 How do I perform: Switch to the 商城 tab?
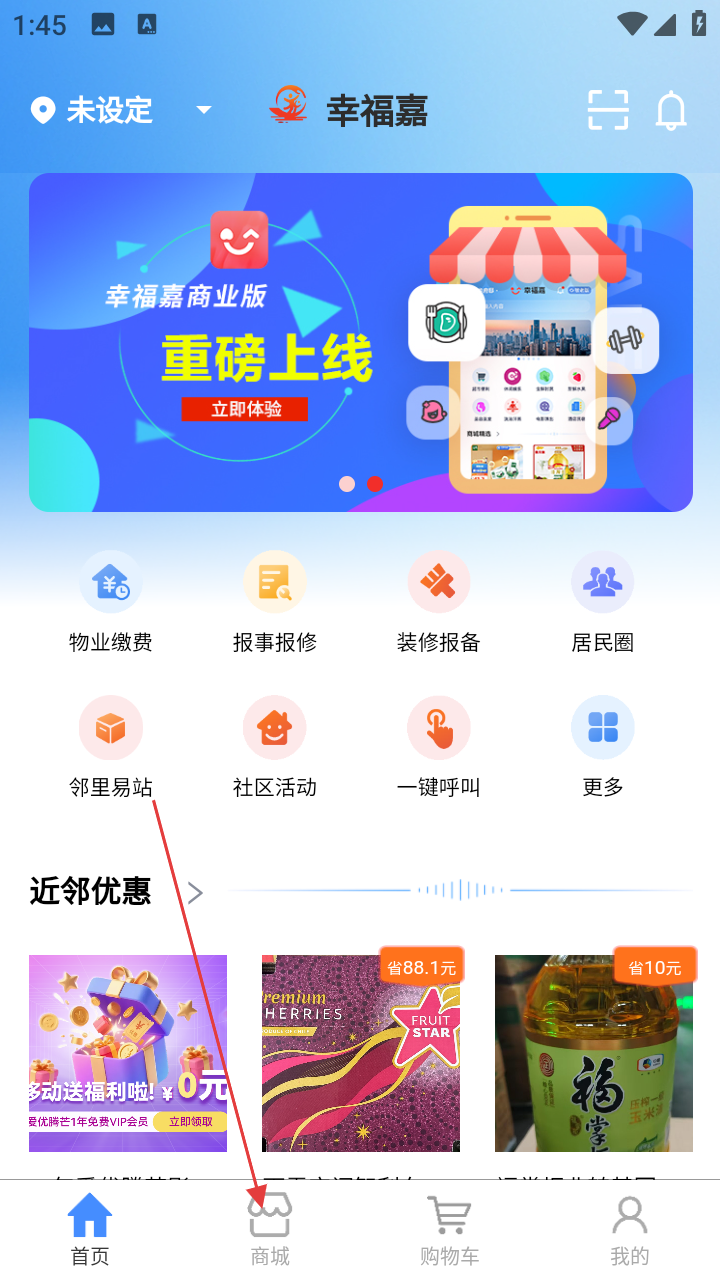click(x=270, y=1232)
